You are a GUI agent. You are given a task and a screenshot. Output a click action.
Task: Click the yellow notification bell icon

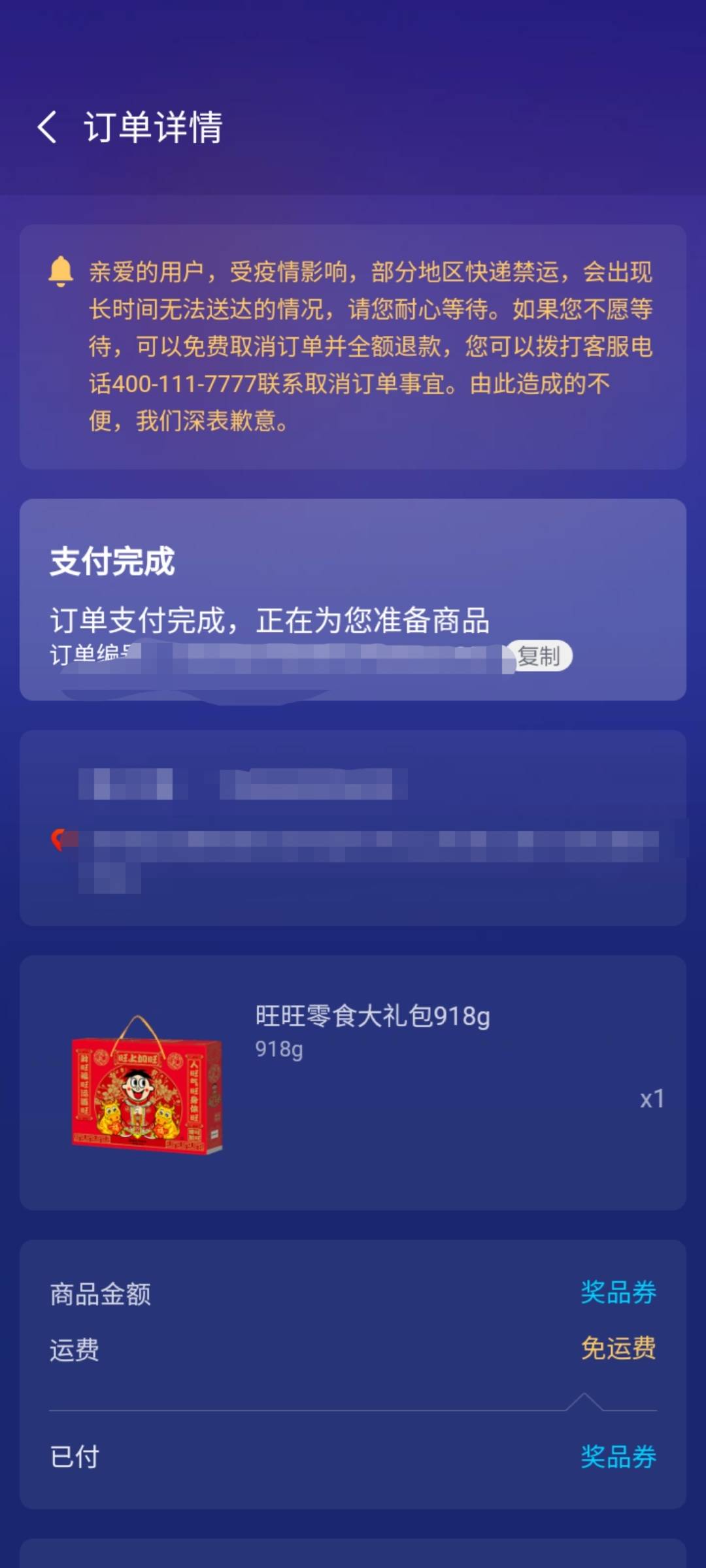coord(61,270)
